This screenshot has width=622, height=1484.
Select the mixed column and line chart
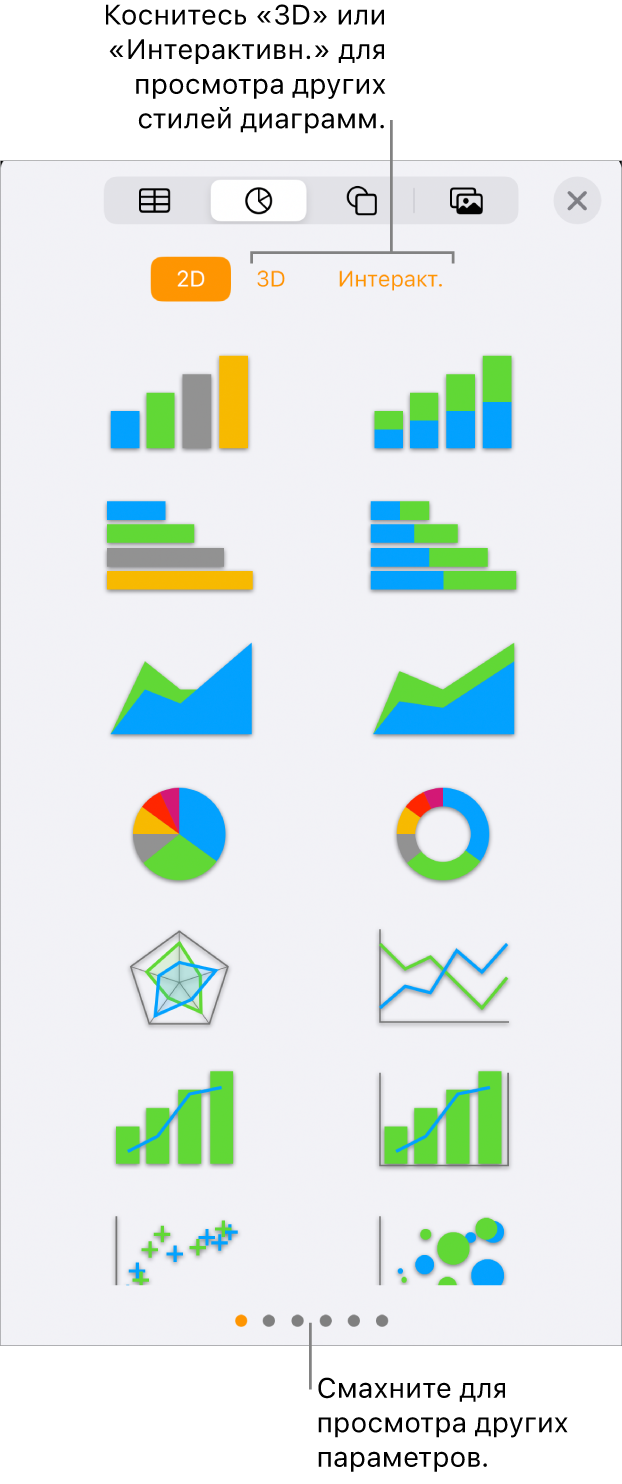pos(176,1118)
